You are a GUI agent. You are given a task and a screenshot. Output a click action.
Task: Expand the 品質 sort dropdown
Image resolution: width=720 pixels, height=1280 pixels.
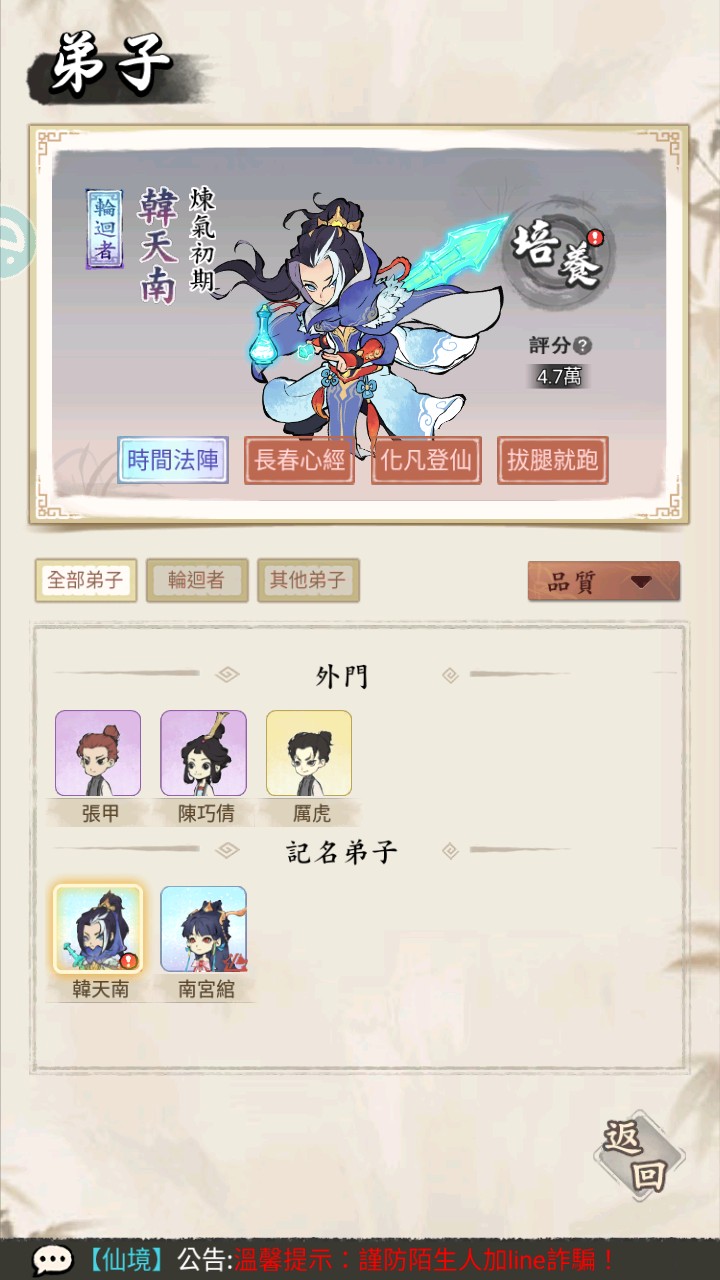click(604, 582)
